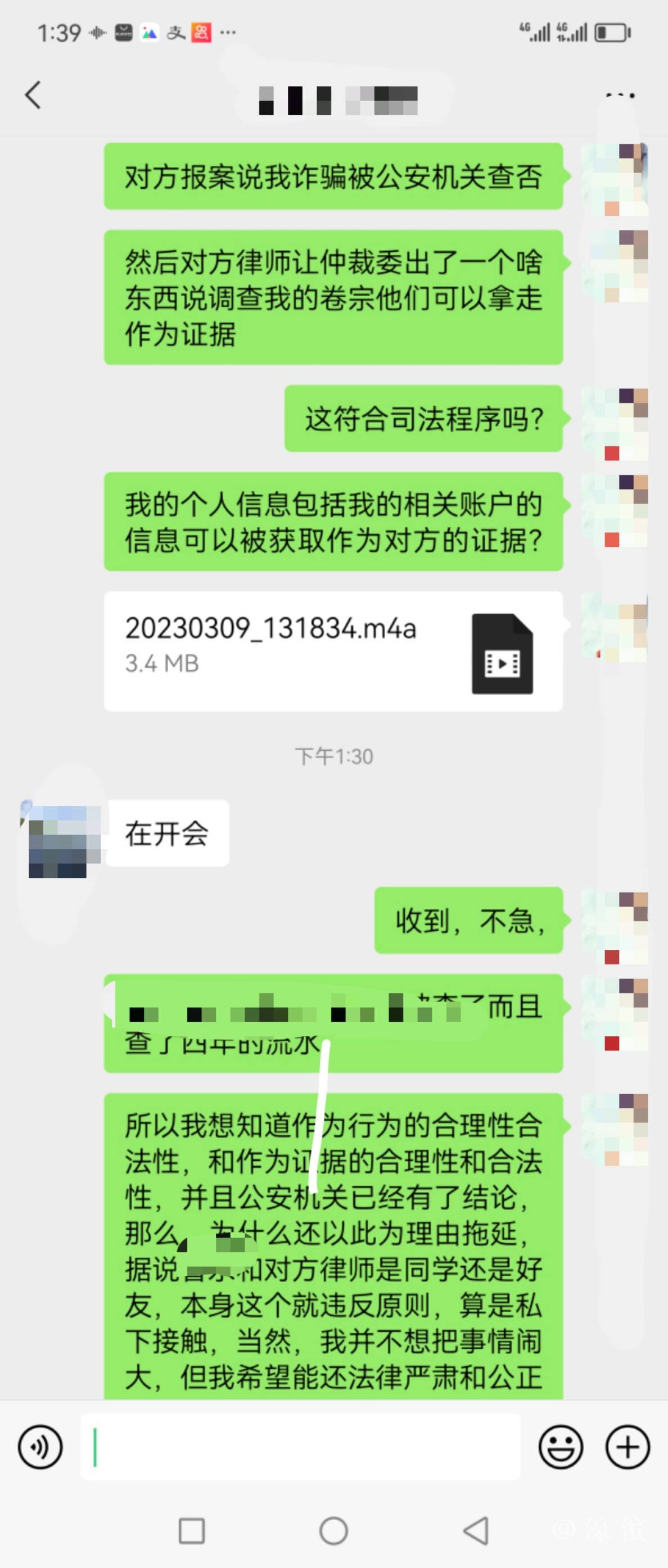Tap the contact's avatar beside 在开会
This screenshot has height=1568, width=668.
(x=60, y=841)
